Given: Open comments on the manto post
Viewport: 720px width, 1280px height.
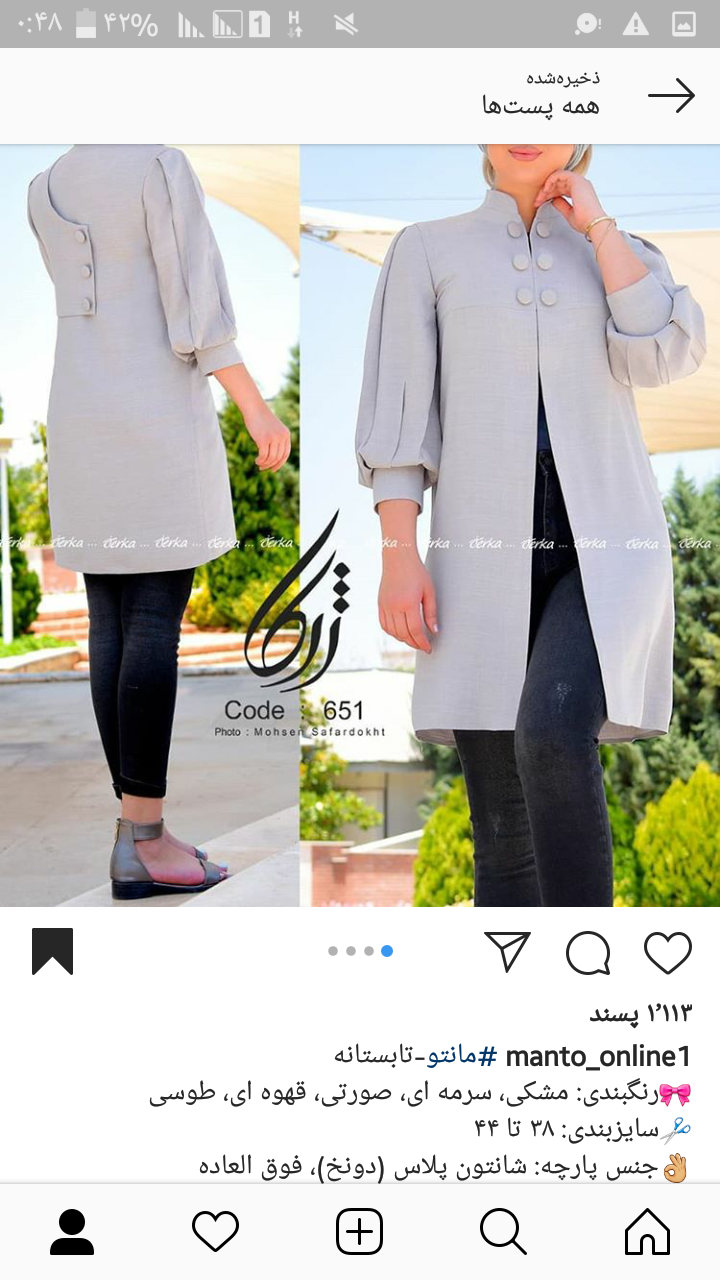Looking at the screenshot, I should pos(587,952).
